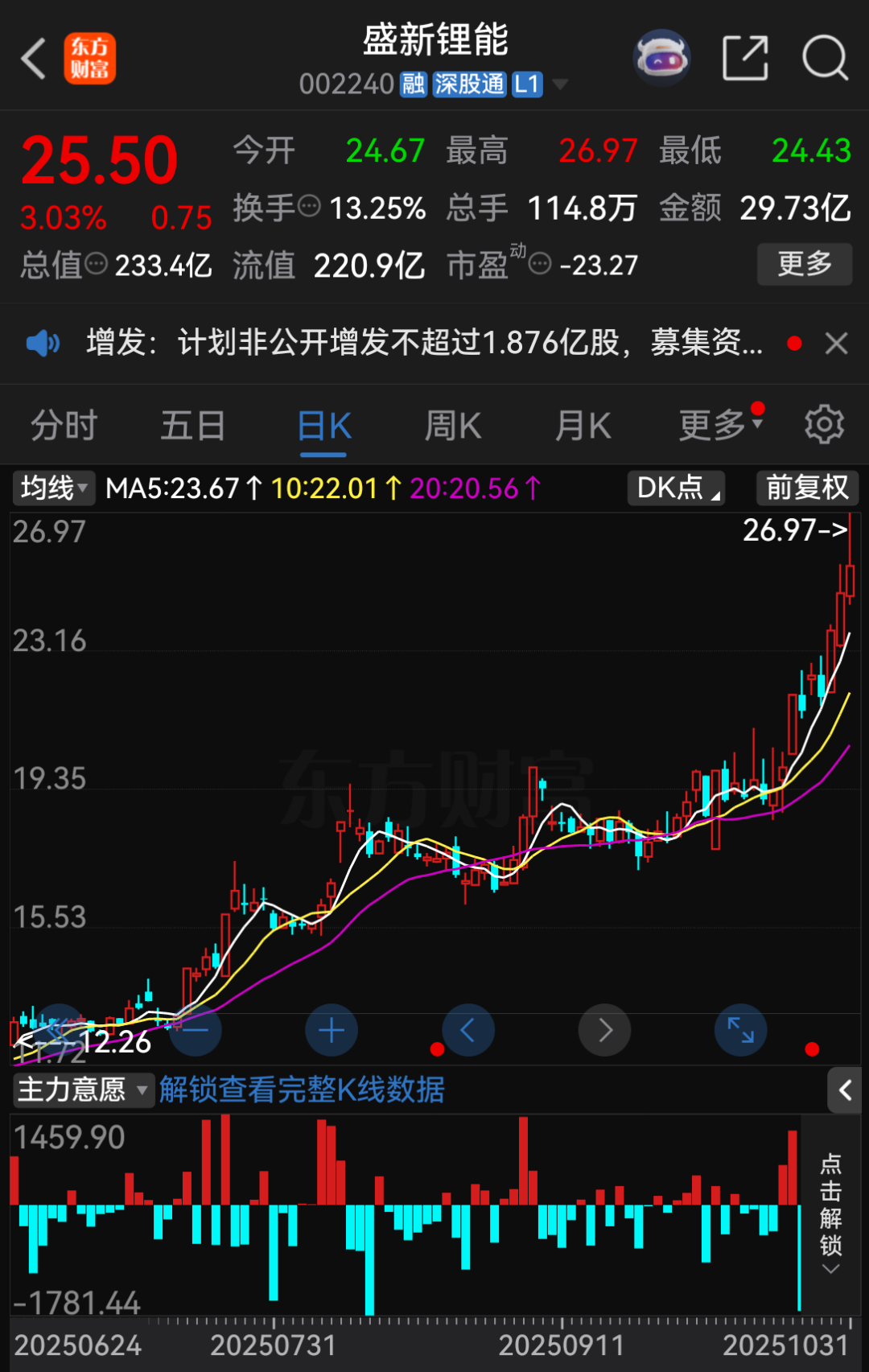Switch to the 分时 chart tab
The image size is (869, 1372).
pyautogui.click(x=64, y=426)
